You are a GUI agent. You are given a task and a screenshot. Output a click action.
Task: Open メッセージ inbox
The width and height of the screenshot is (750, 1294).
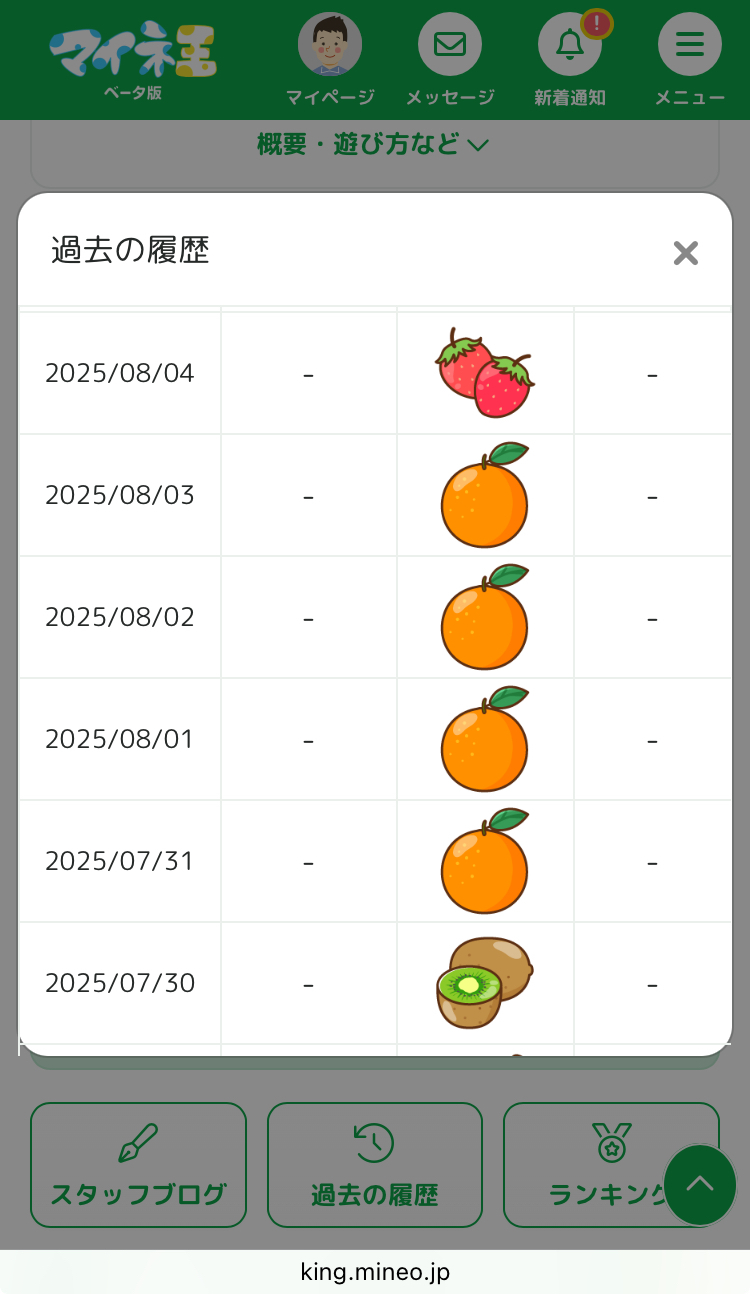point(450,60)
